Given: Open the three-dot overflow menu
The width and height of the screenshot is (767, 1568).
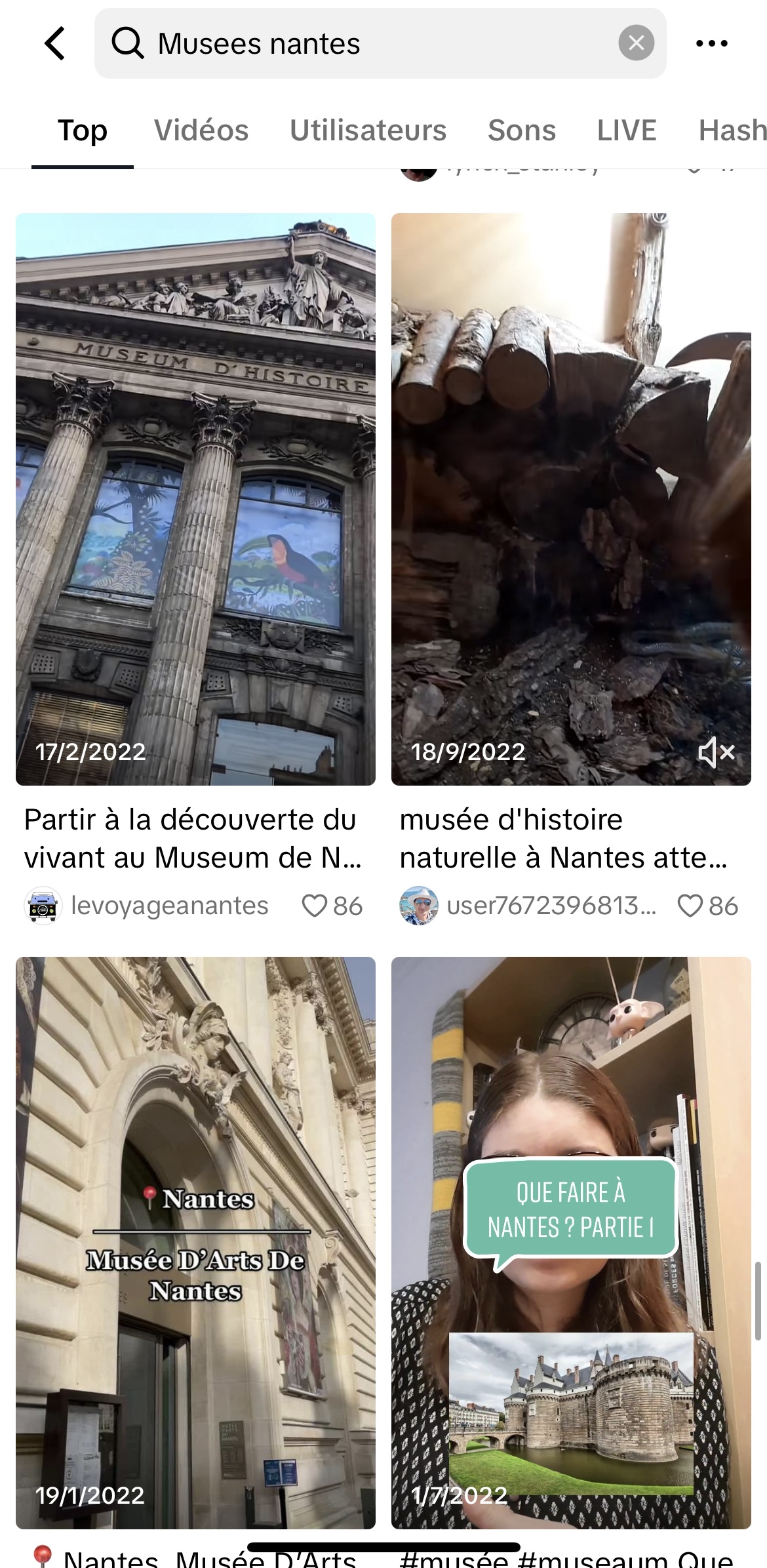Looking at the screenshot, I should 711,44.
